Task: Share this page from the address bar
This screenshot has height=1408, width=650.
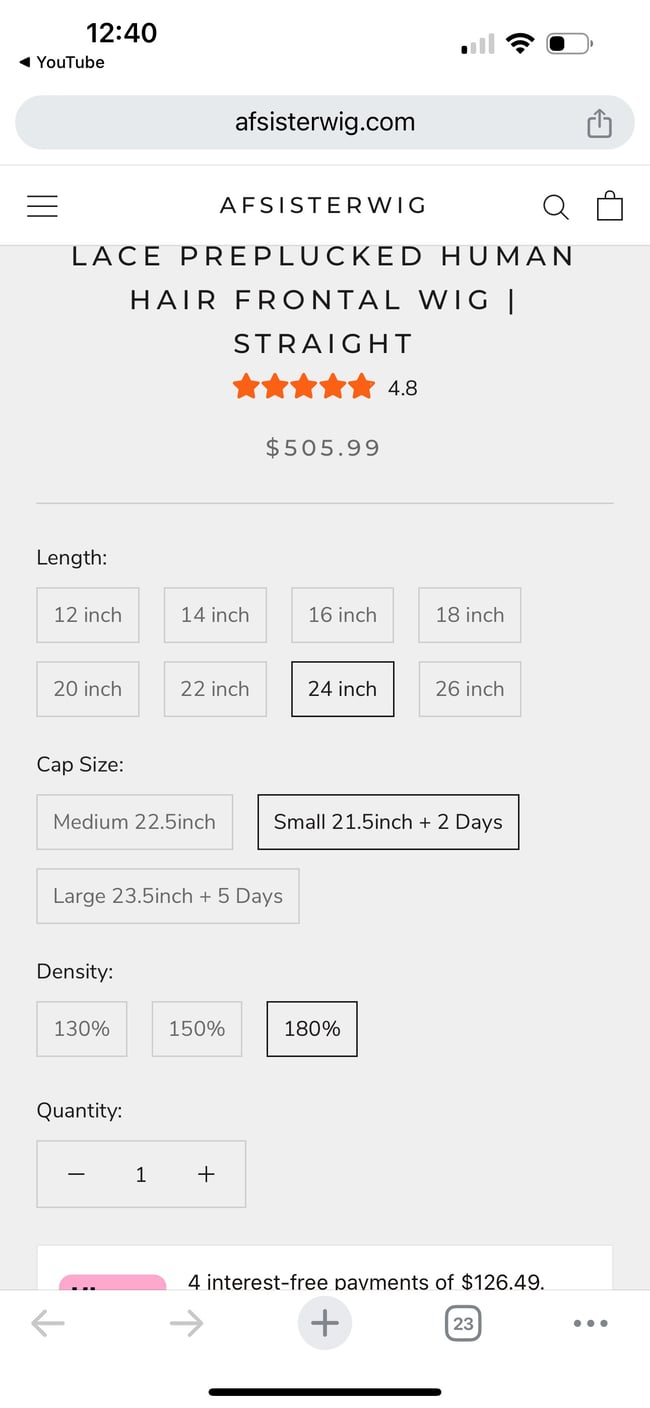Action: pyautogui.click(x=598, y=123)
